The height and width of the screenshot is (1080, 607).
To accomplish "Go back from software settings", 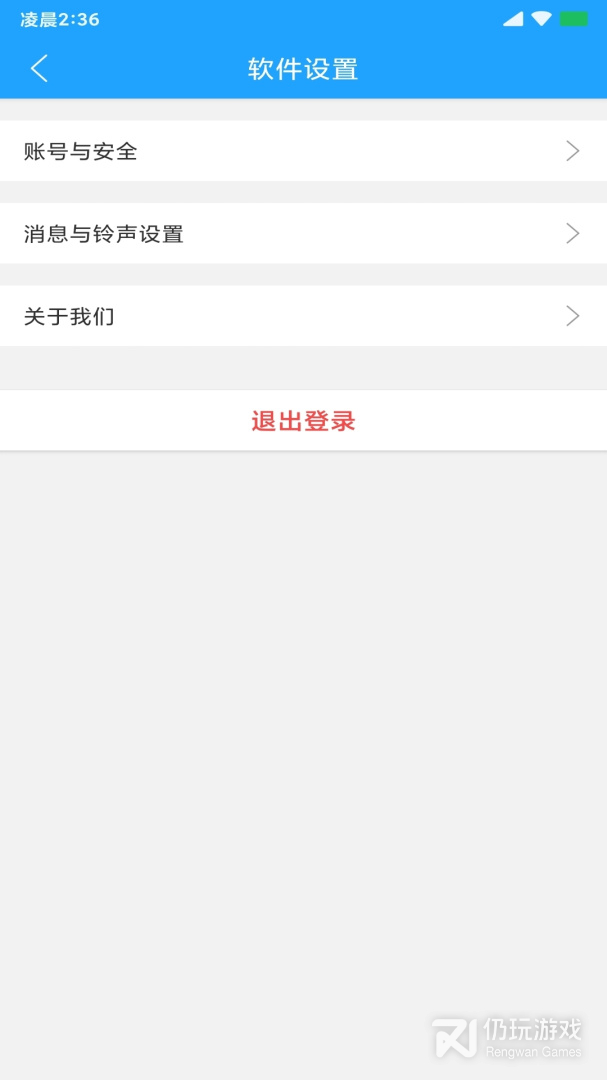I will tap(39, 69).
